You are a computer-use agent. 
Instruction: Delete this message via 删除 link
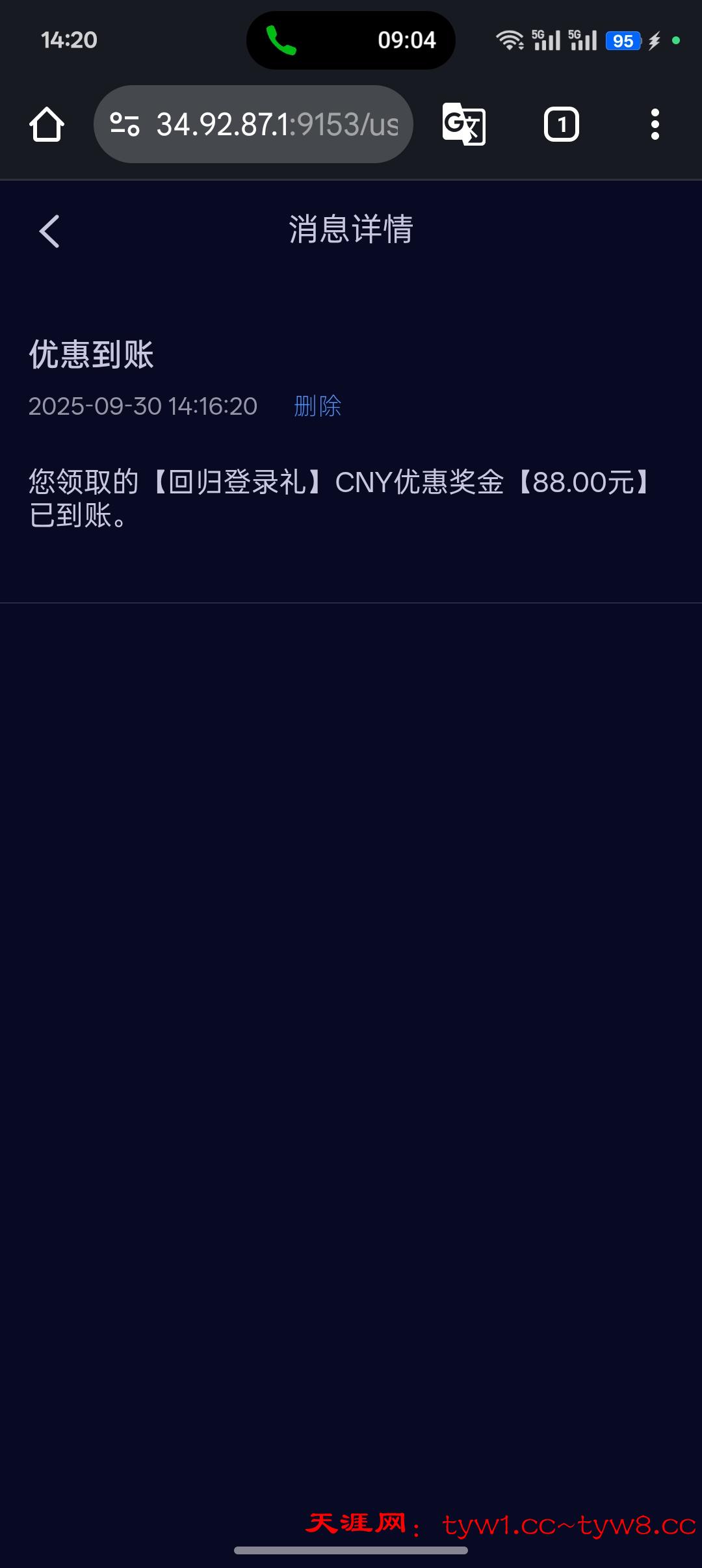[x=317, y=406]
